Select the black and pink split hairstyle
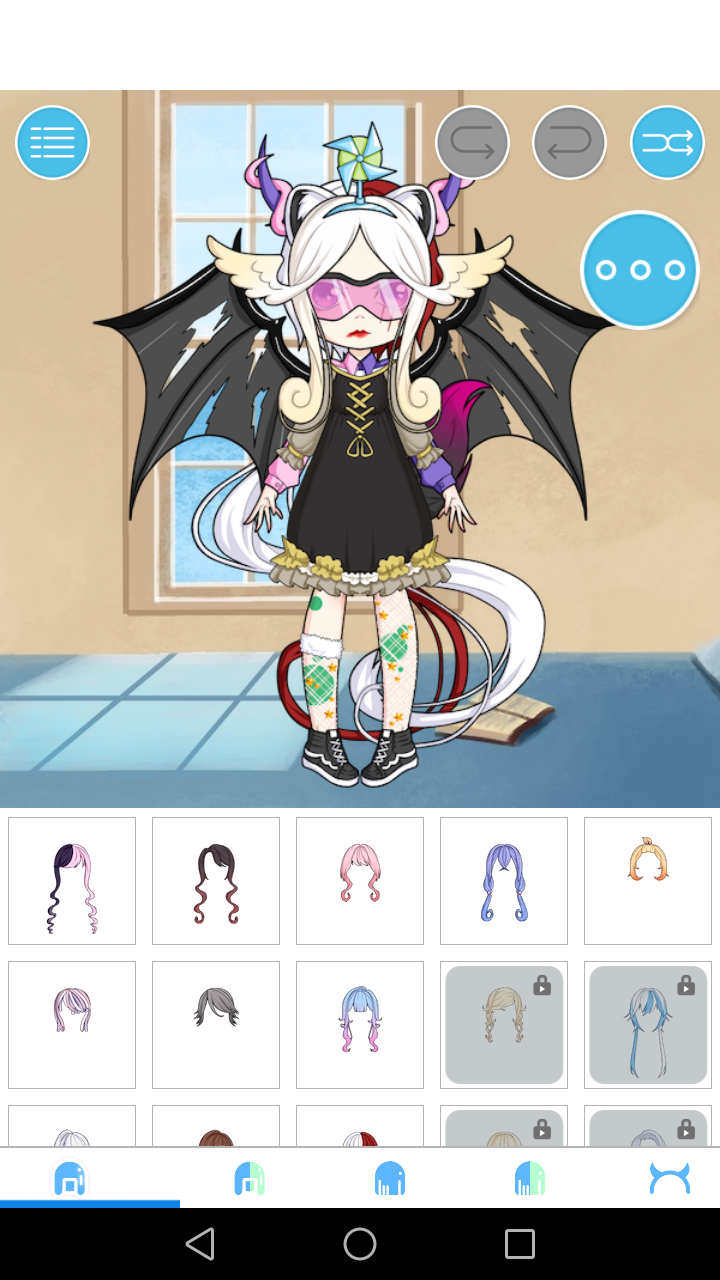This screenshot has width=720, height=1280. coord(72,881)
